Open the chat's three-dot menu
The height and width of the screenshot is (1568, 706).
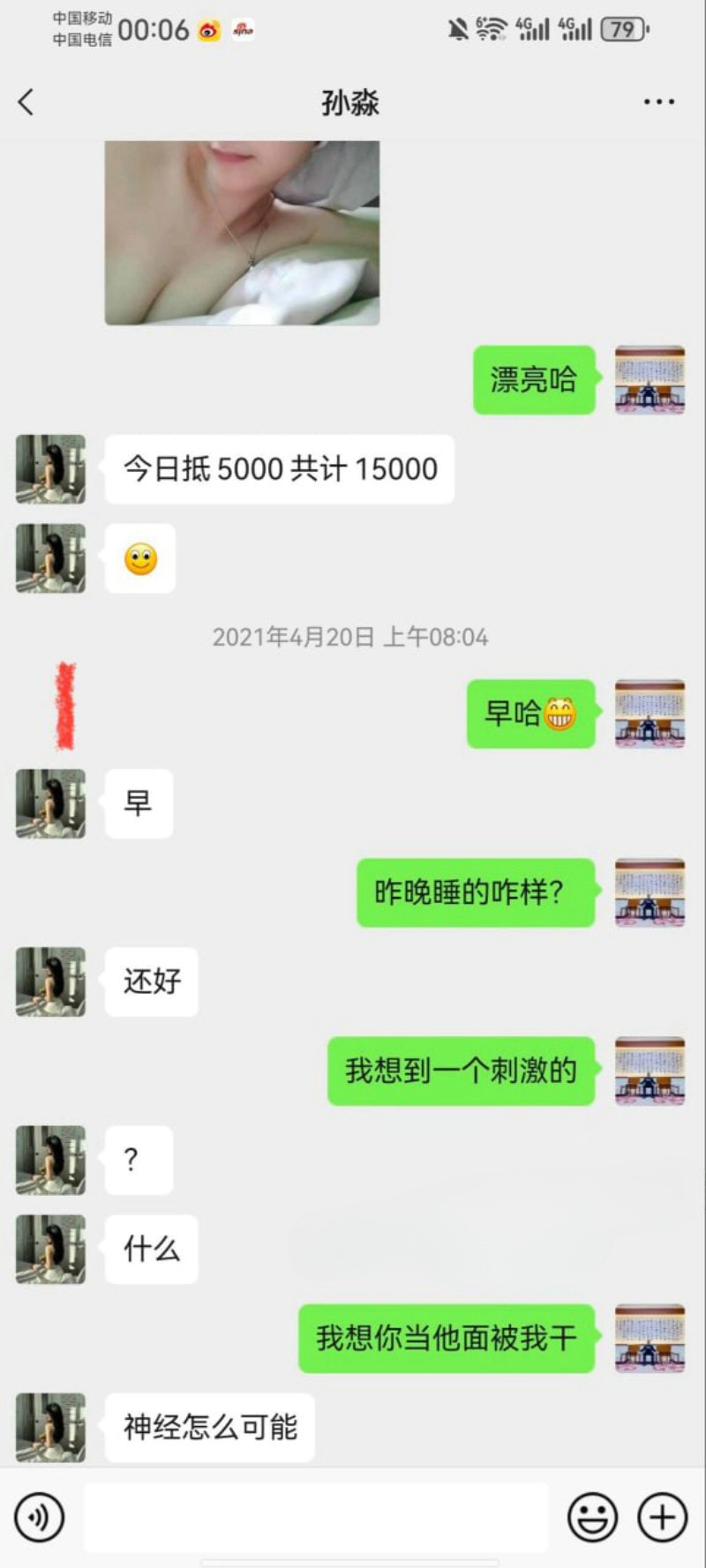pyautogui.click(x=658, y=102)
